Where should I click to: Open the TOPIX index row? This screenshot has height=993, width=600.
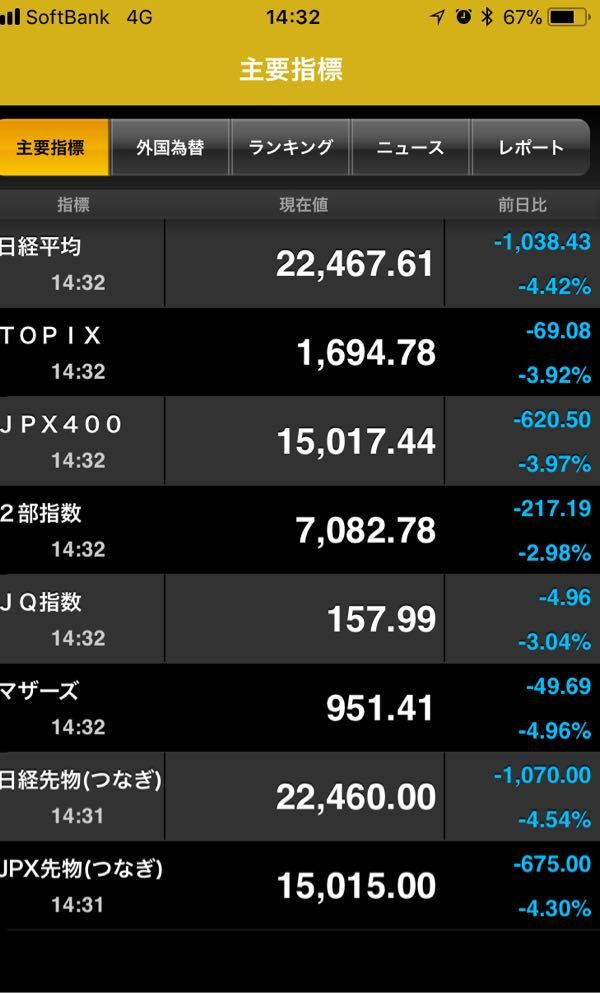pyautogui.click(x=300, y=353)
